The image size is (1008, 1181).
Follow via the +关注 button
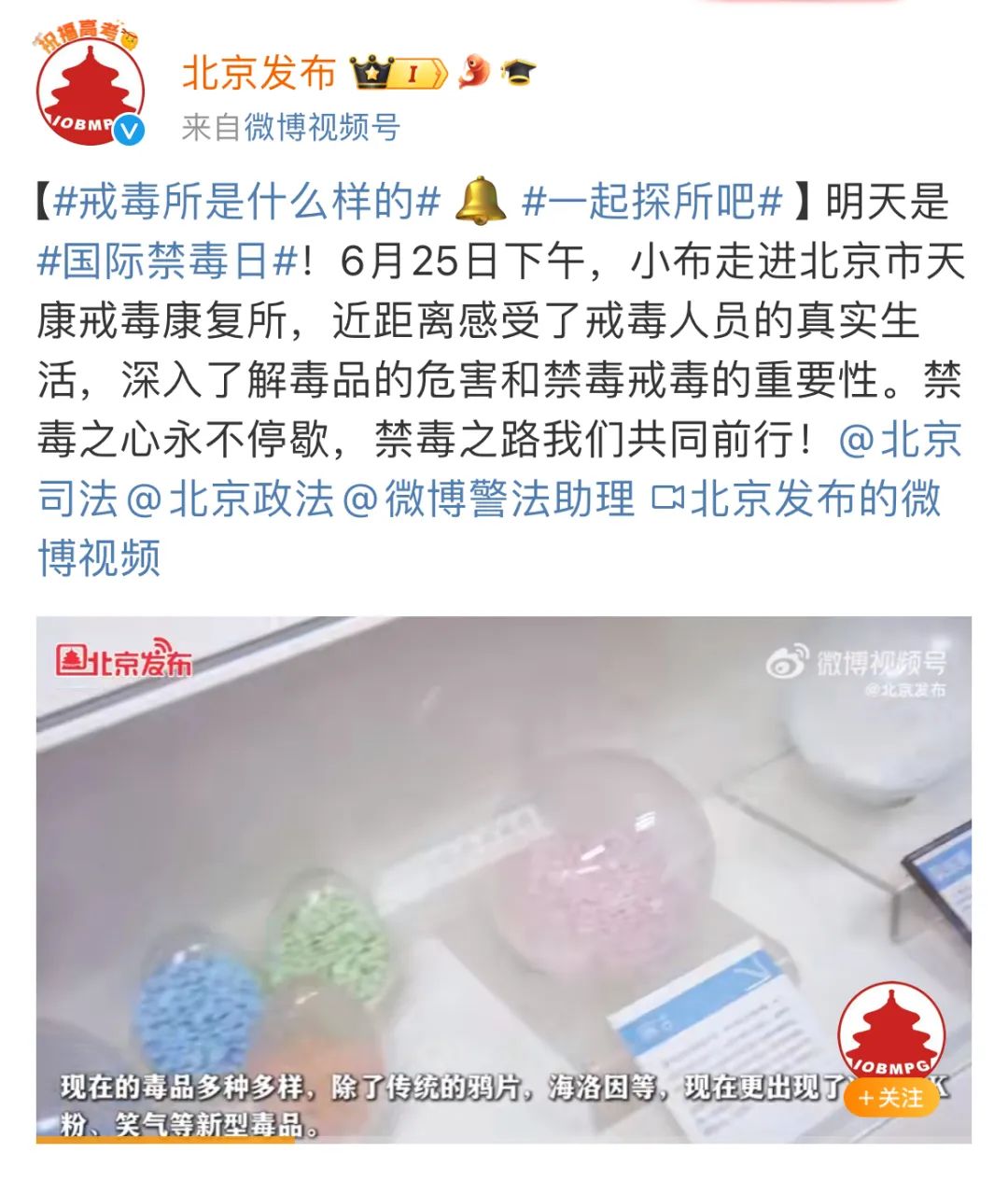tap(891, 1097)
